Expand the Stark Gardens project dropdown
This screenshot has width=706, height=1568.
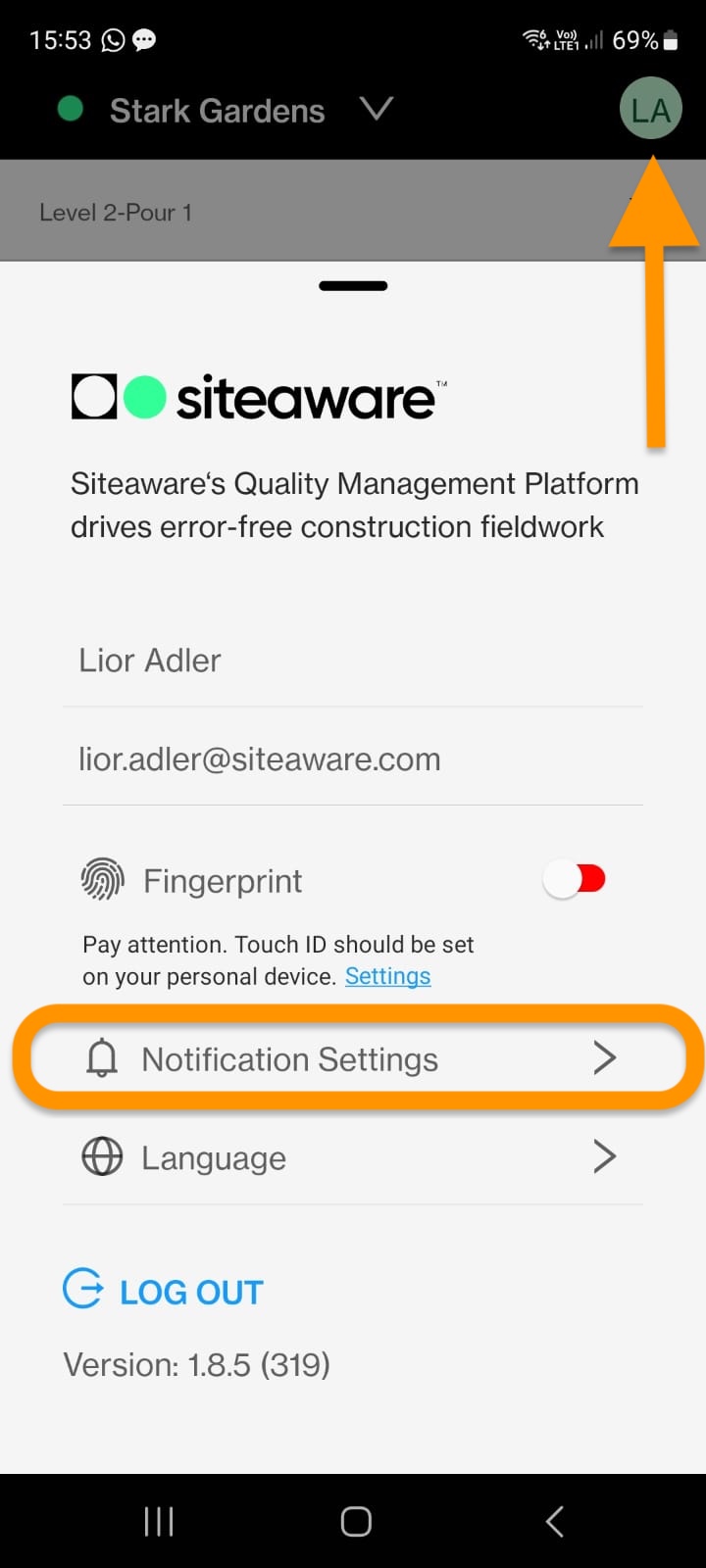tap(376, 109)
